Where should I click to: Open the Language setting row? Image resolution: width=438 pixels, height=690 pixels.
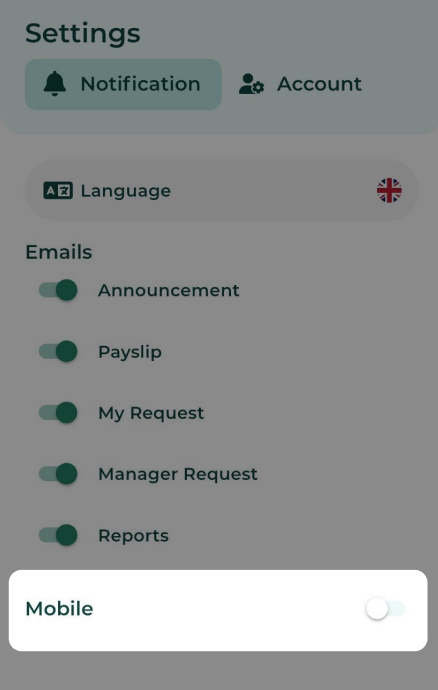click(x=221, y=191)
